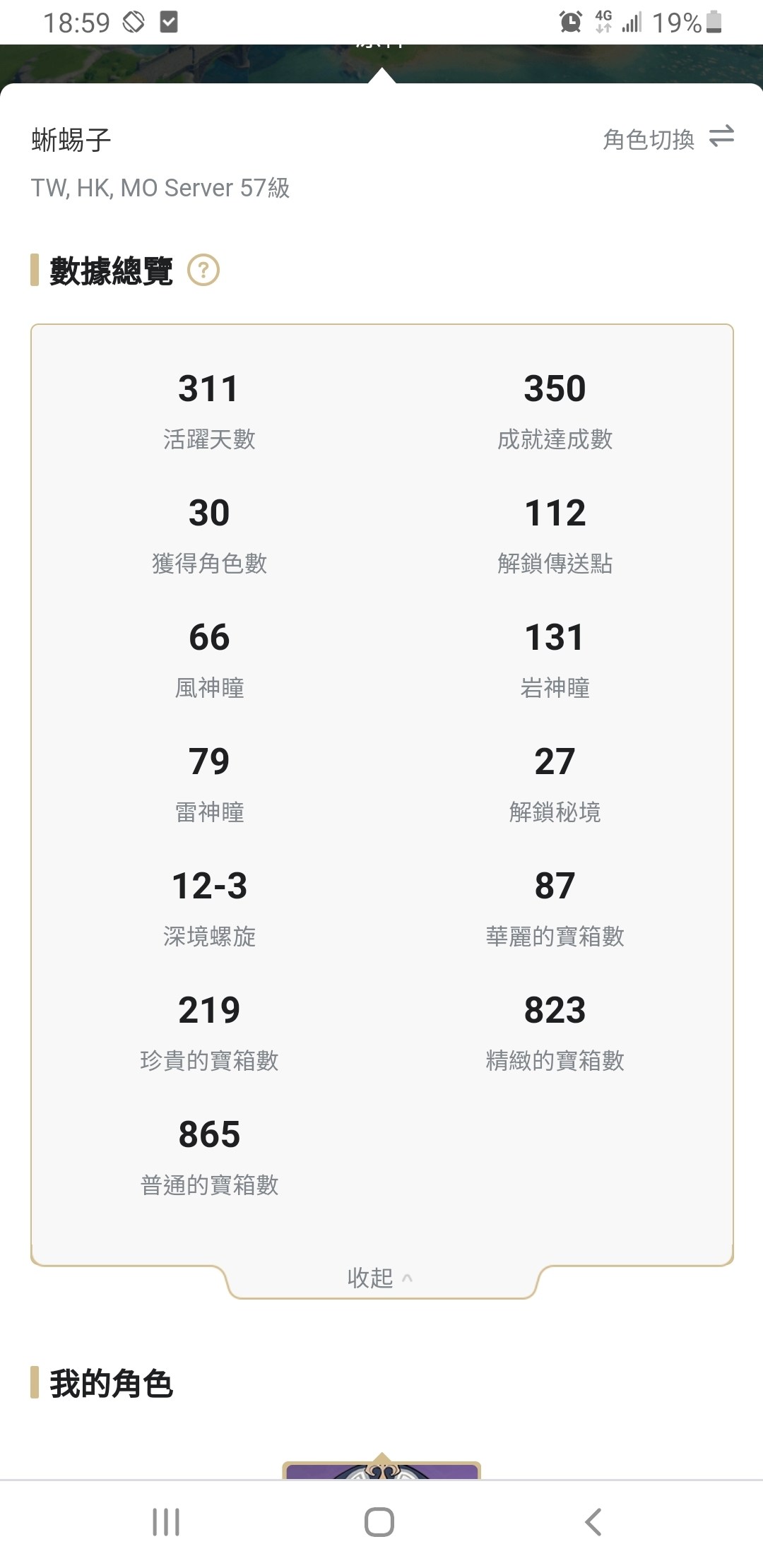The width and height of the screenshot is (763, 1568).
Task: Go to the home screen
Action: [379, 1521]
